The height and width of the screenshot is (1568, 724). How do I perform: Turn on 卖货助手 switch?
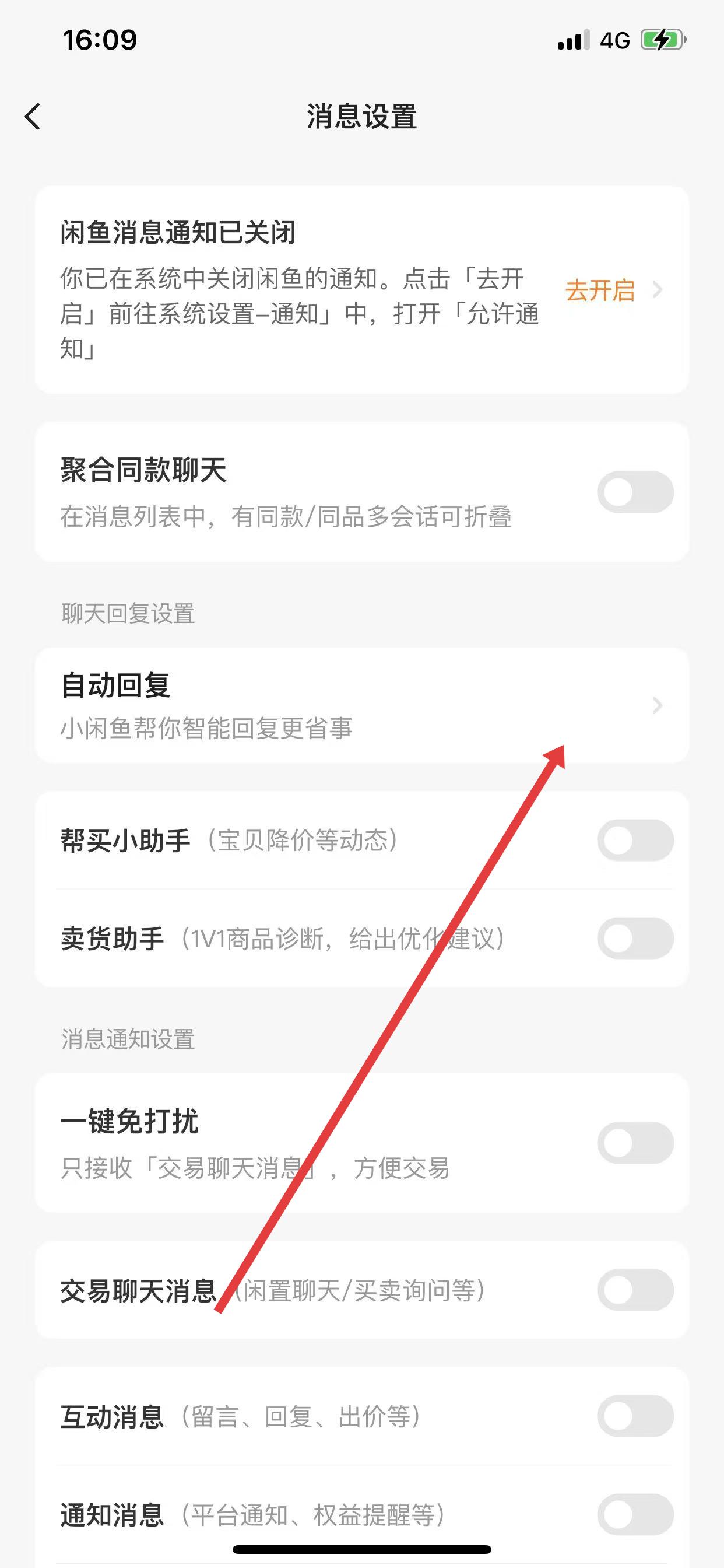(635, 938)
